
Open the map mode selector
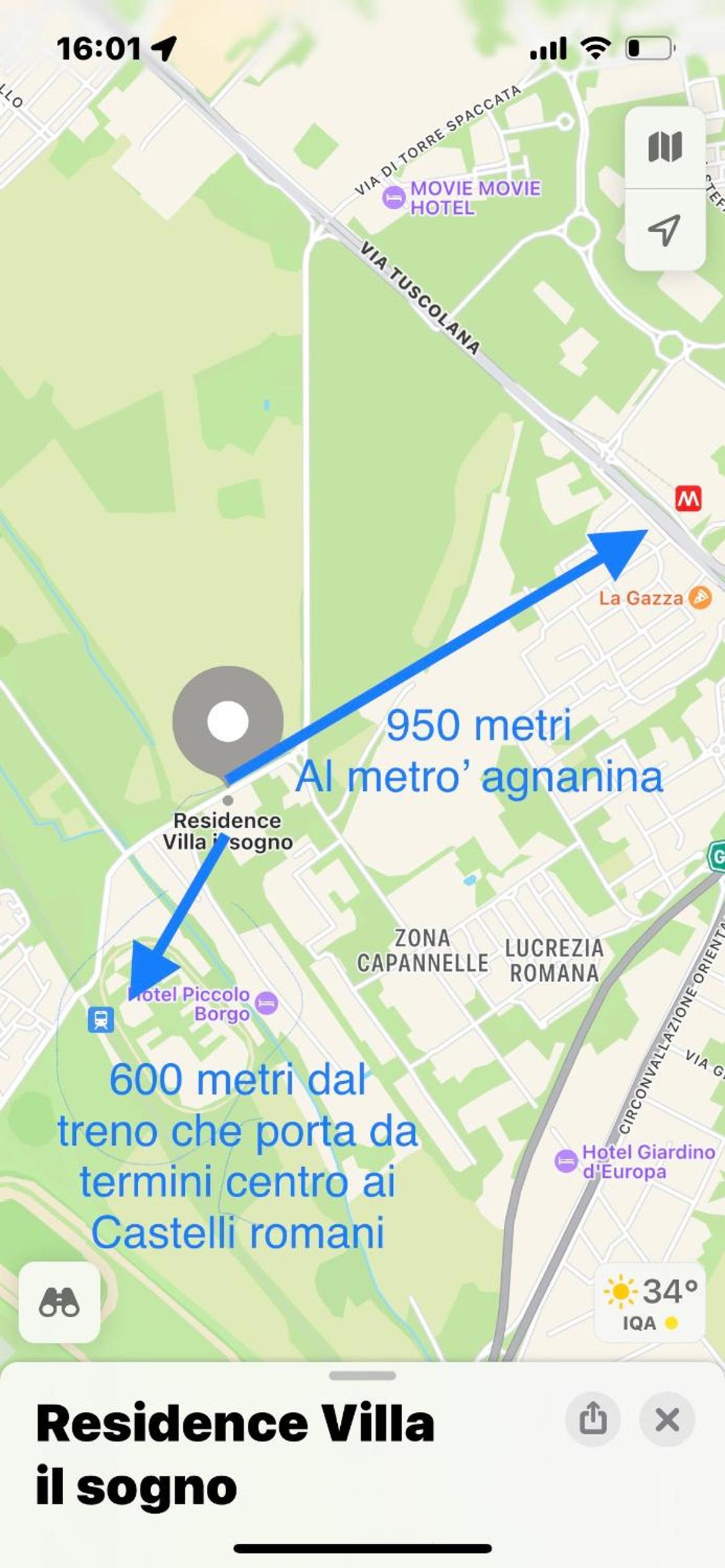(x=665, y=147)
